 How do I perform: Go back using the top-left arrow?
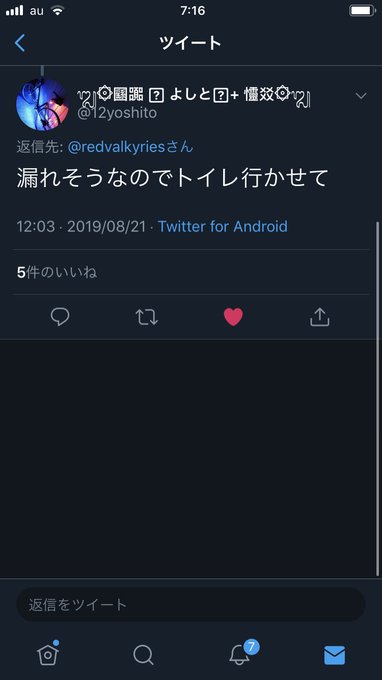(20, 43)
